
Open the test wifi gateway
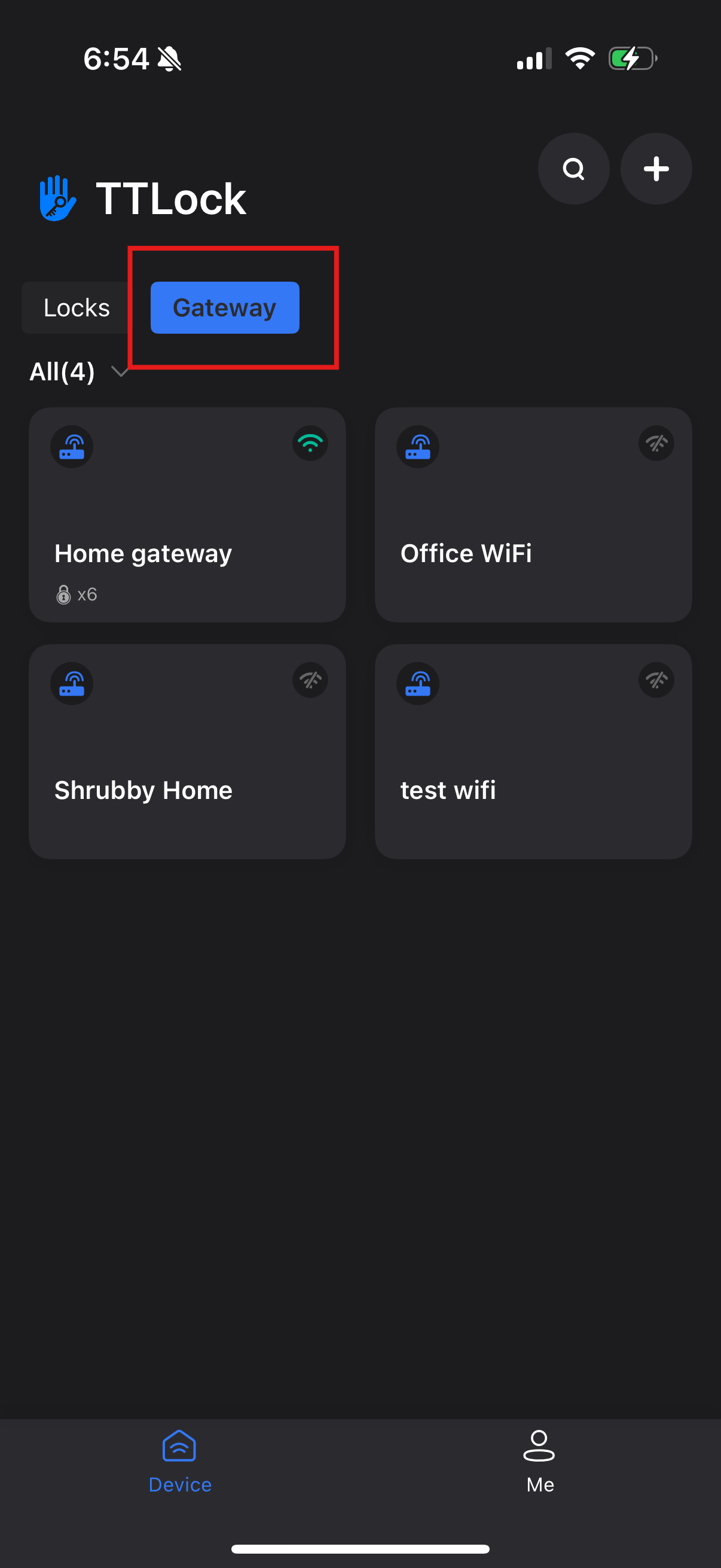click(x=533, y=751)
